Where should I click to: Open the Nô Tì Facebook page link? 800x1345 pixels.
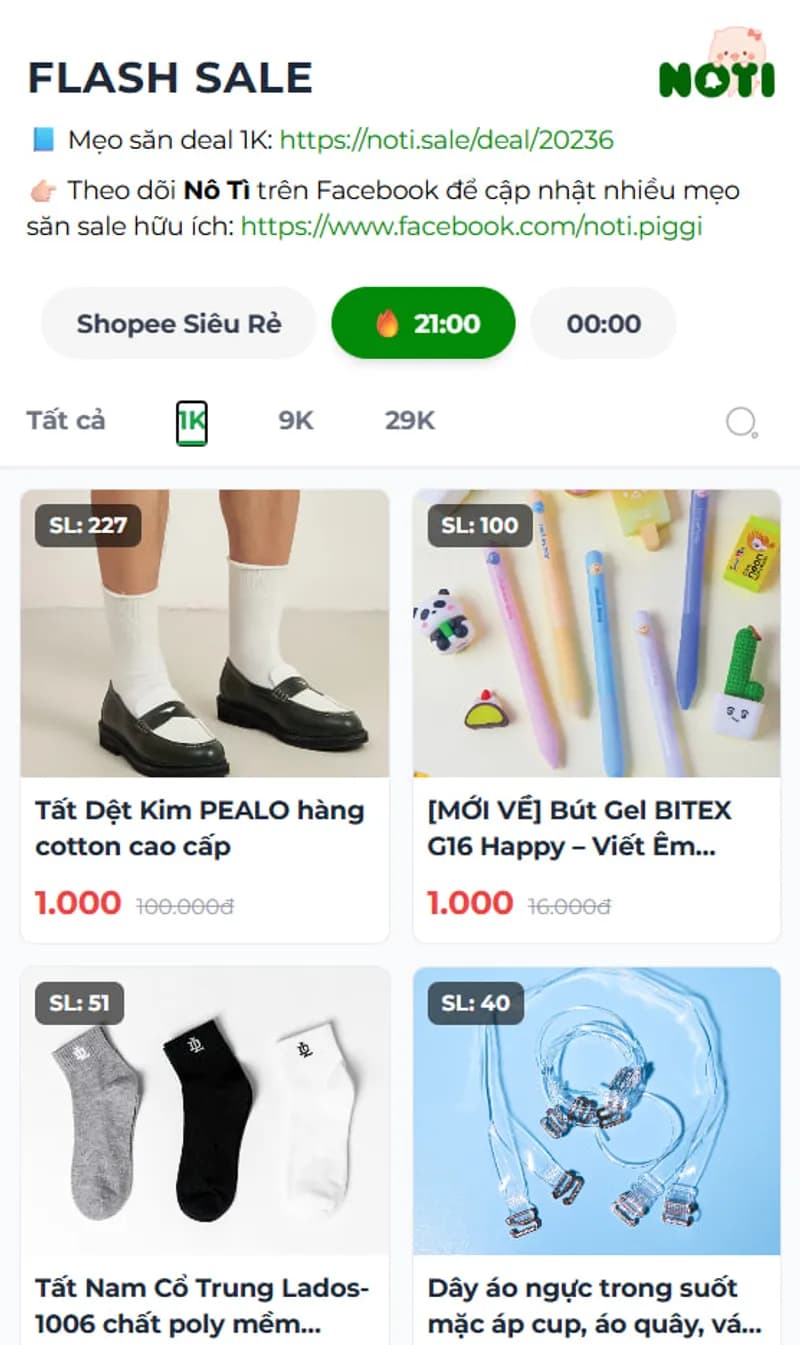(471, 226)
